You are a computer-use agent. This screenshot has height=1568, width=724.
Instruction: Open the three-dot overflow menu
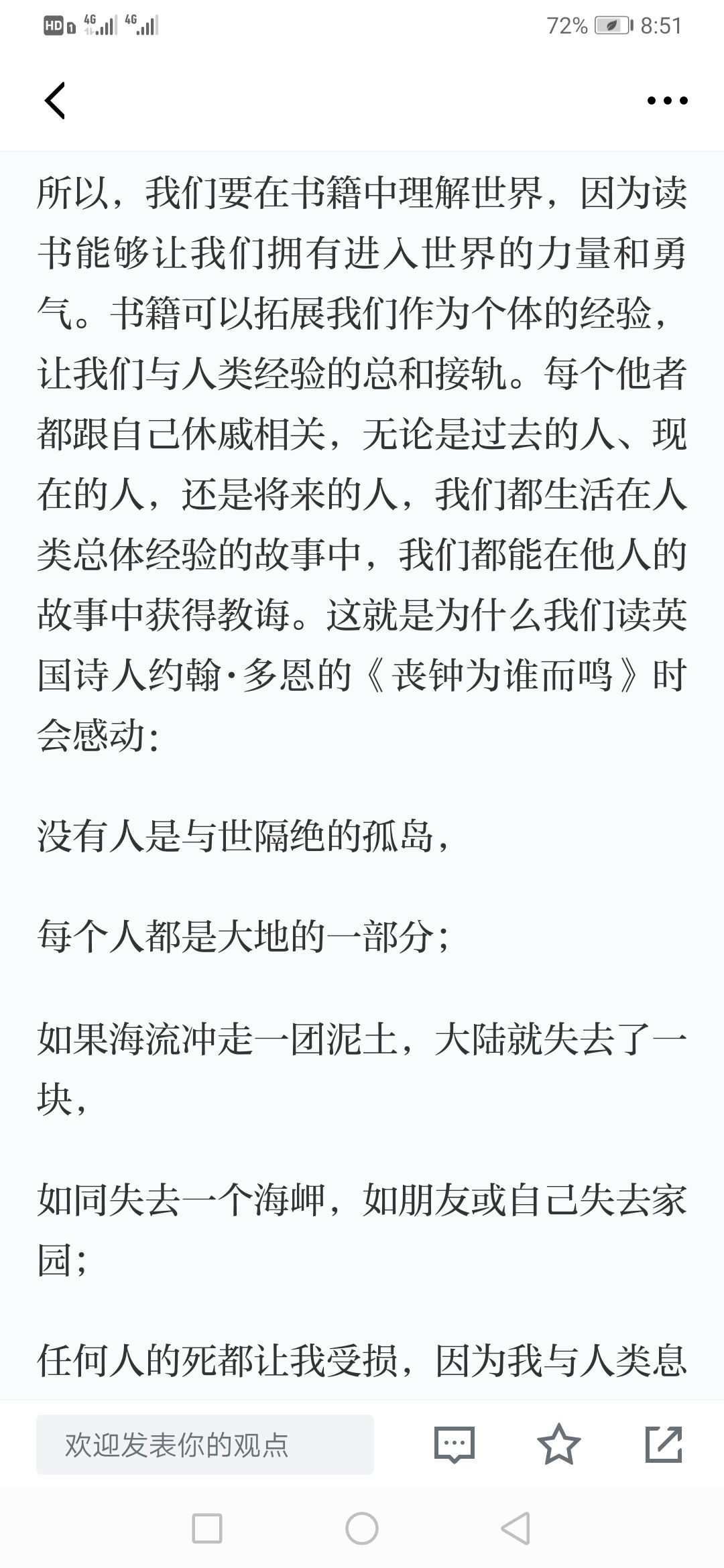coord(667,101)
